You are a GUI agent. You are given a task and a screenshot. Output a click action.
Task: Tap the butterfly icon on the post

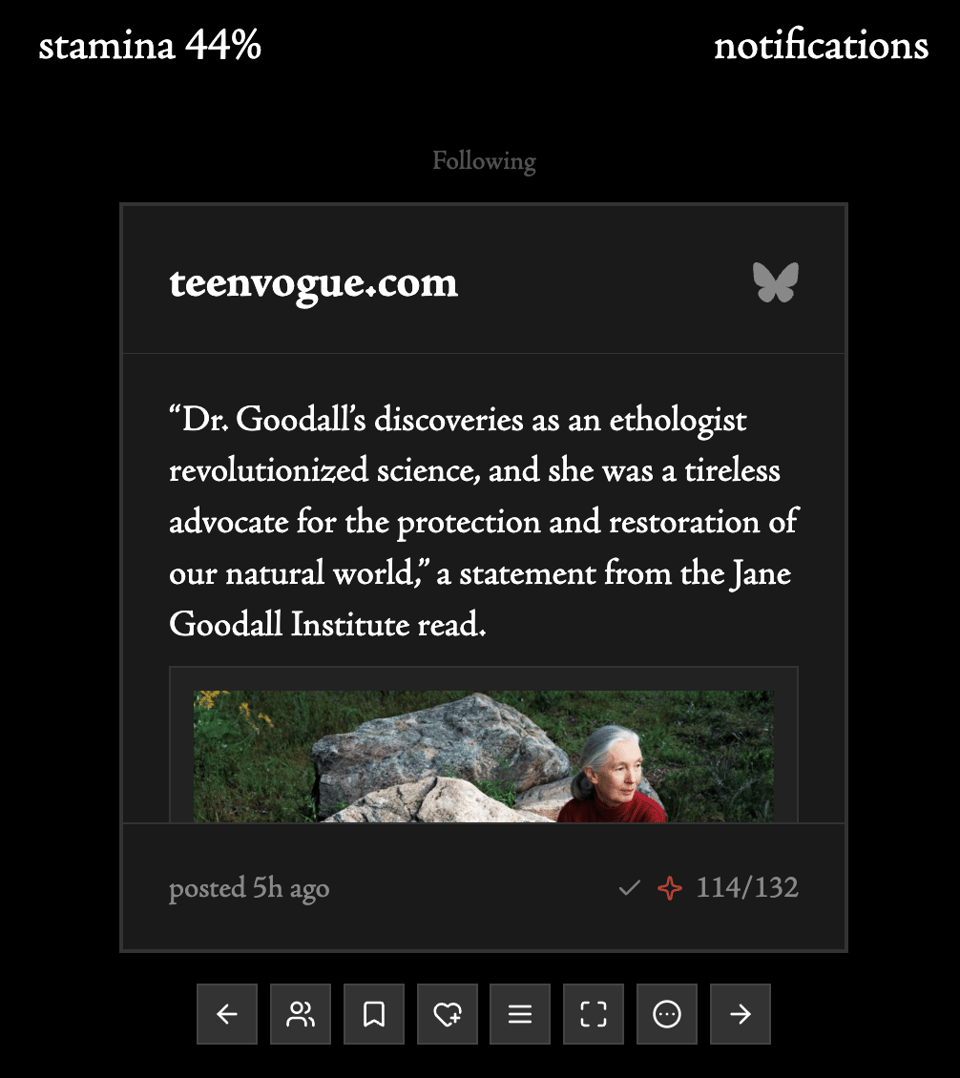coord(775,283)
